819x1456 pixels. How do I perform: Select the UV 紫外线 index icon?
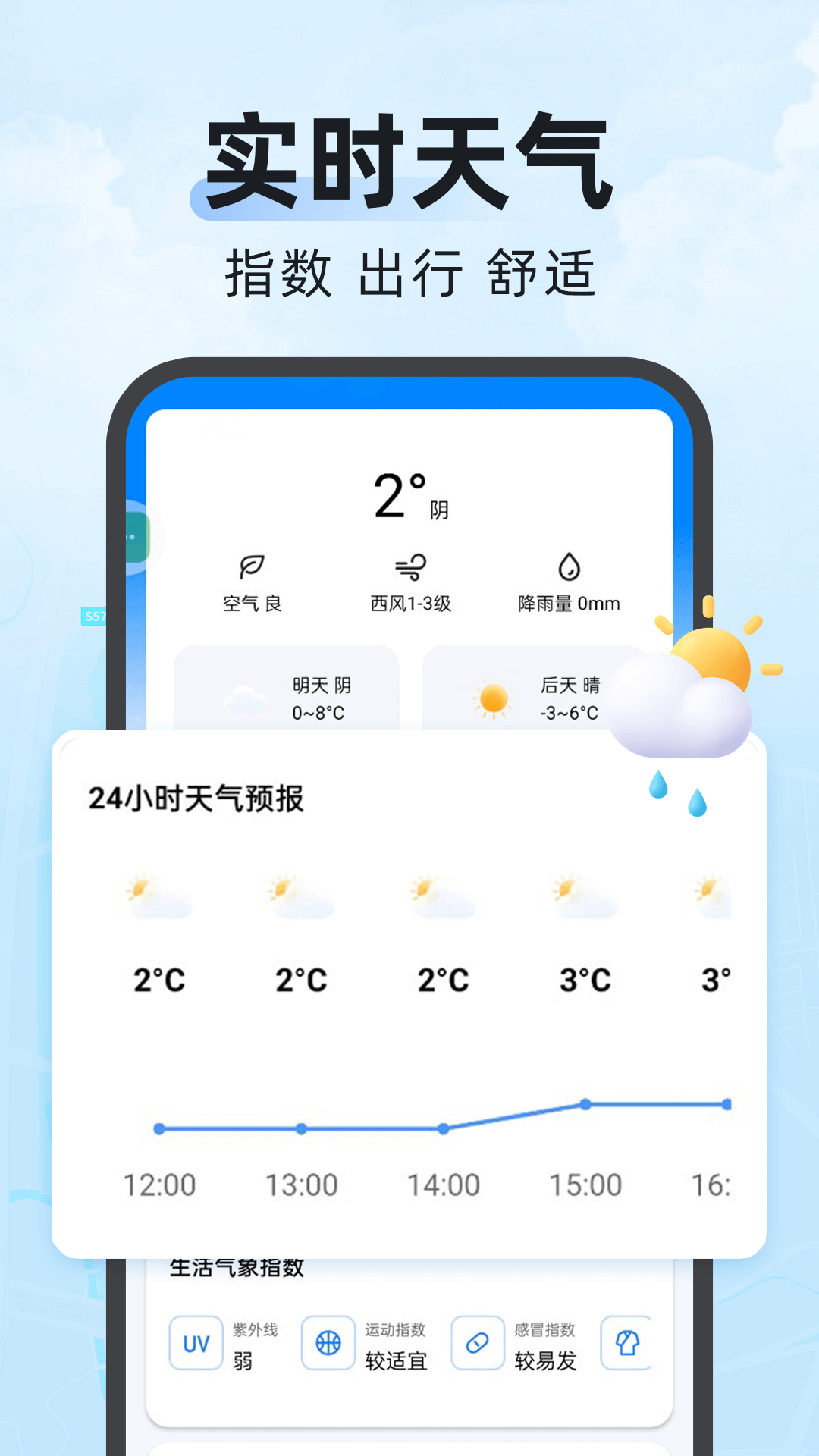pos(195,1341)
